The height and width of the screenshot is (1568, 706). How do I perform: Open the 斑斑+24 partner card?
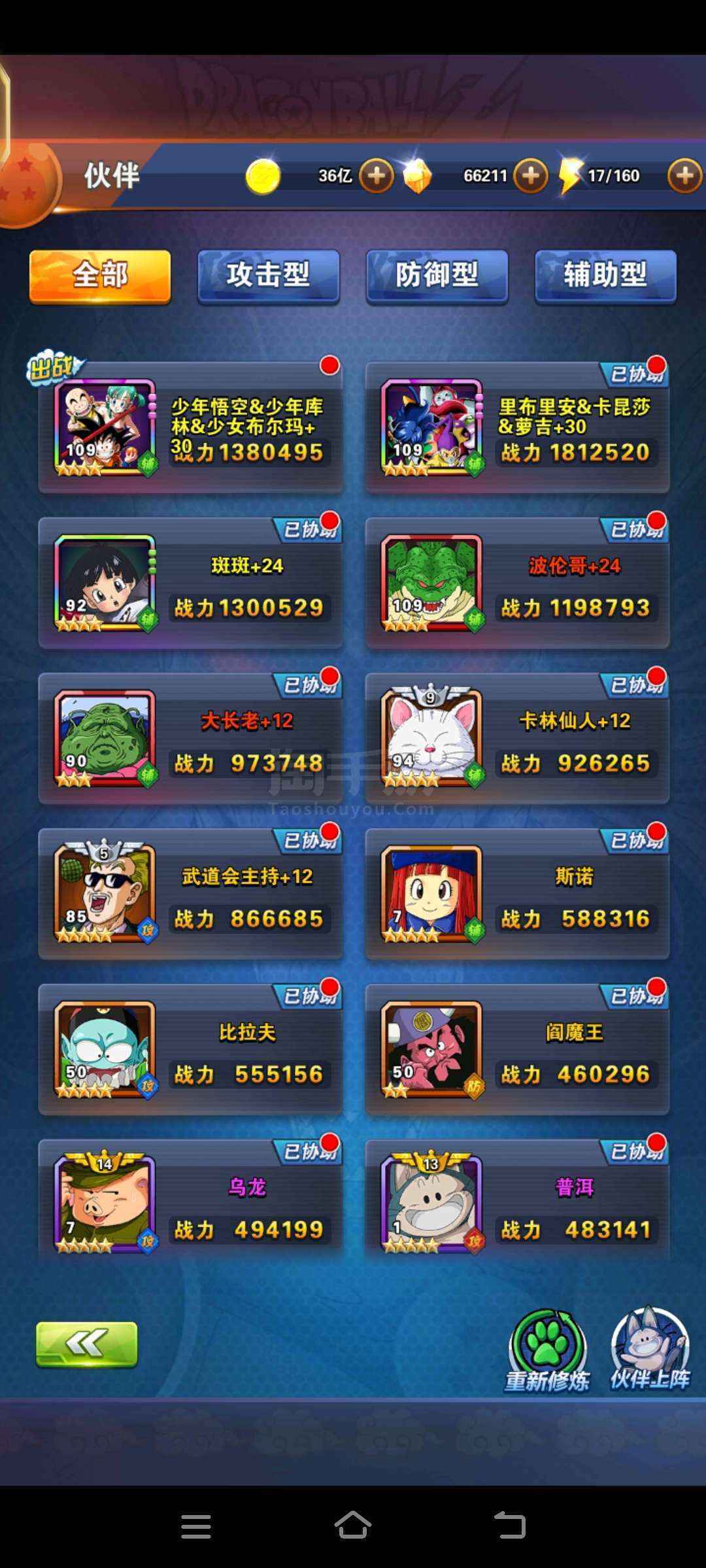click(190, 583)
